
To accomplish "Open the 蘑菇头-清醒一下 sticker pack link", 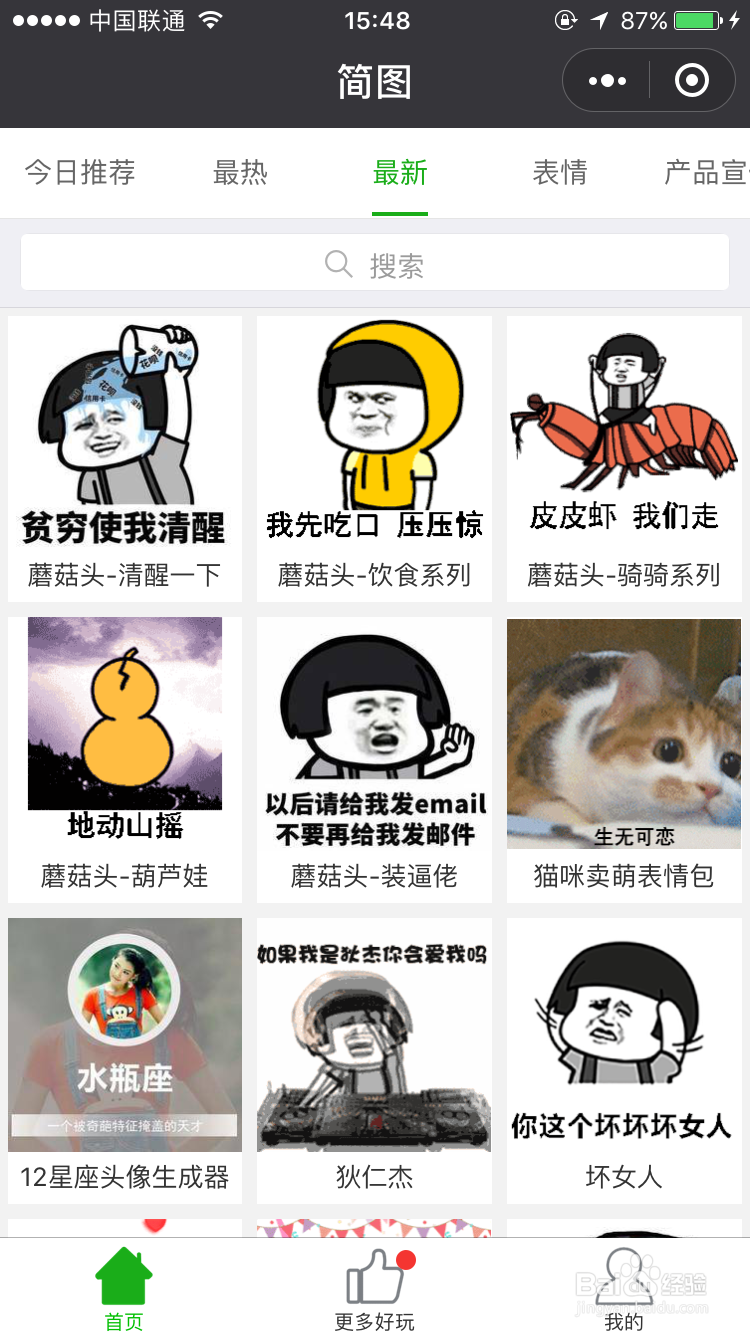I will click(x=124, y=574).
